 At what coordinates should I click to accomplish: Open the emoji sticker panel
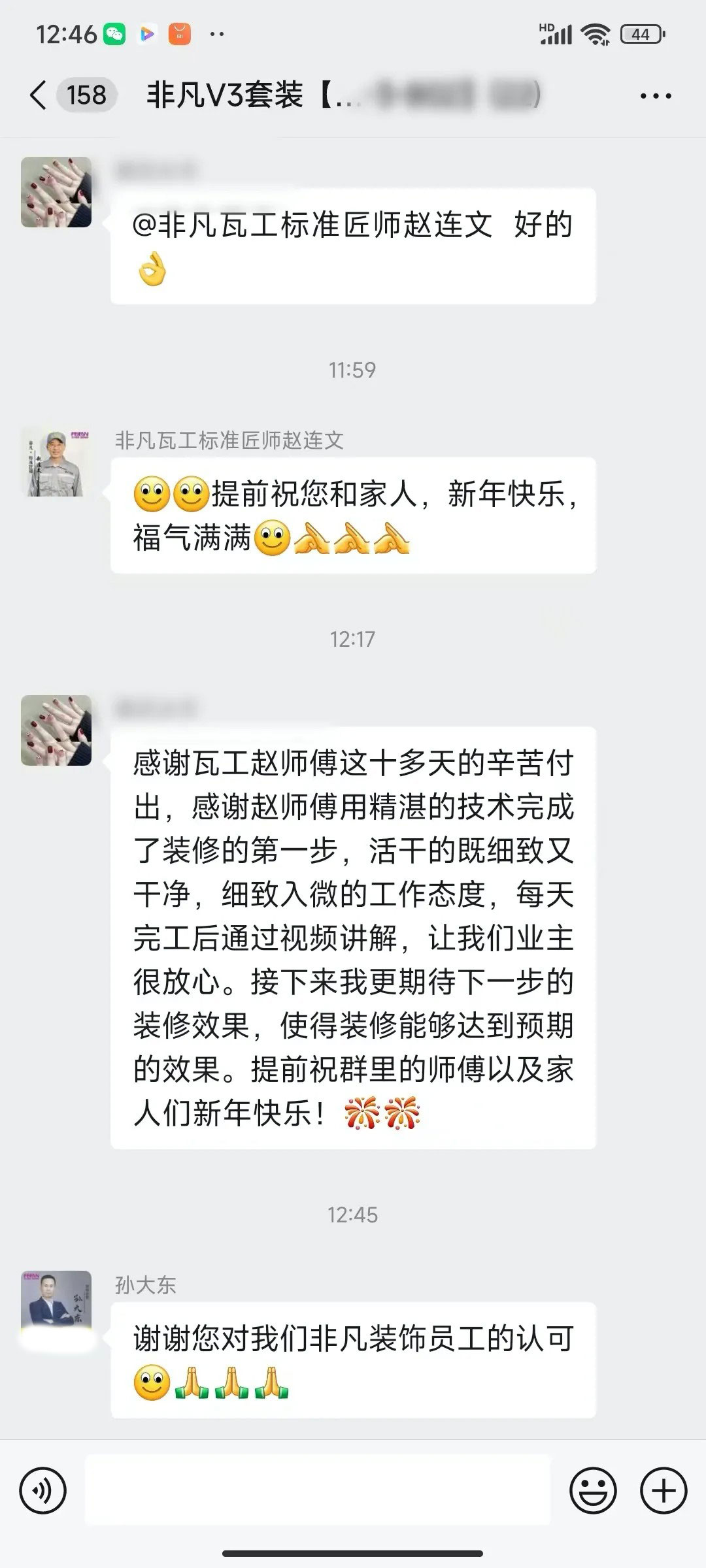[593, 1491]
